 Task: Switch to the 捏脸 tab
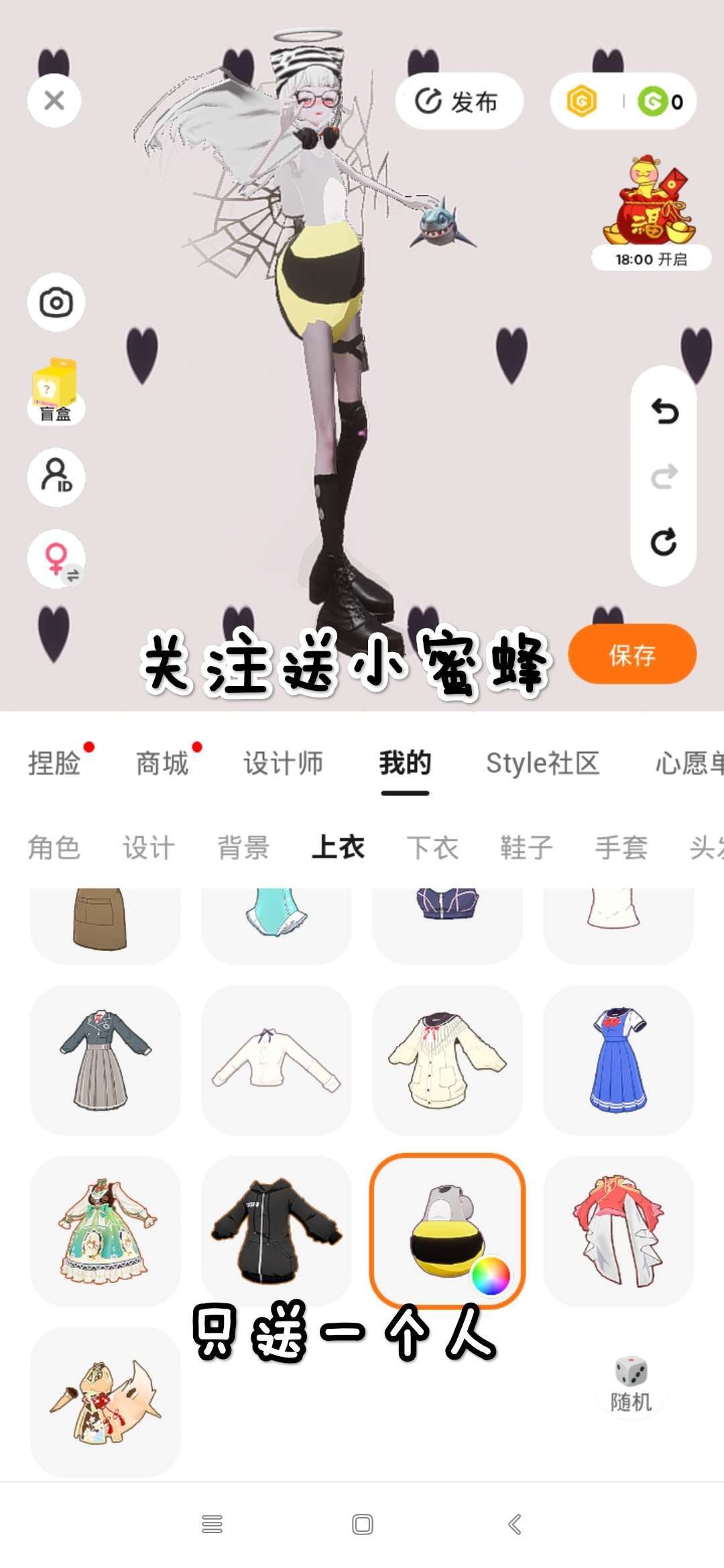coord(55,763)
